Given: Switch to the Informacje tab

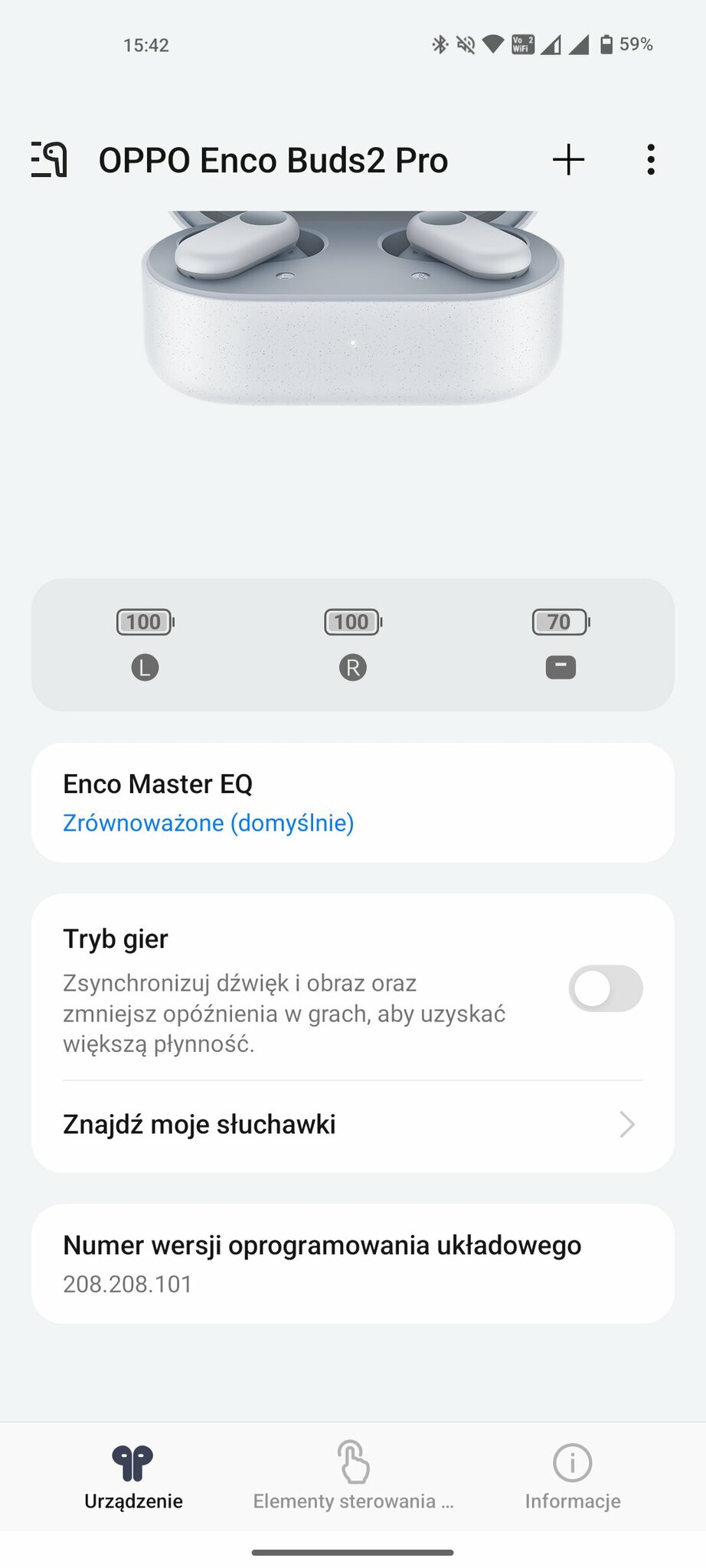Looking at the screenshot, I should [x=573, y=1477].
